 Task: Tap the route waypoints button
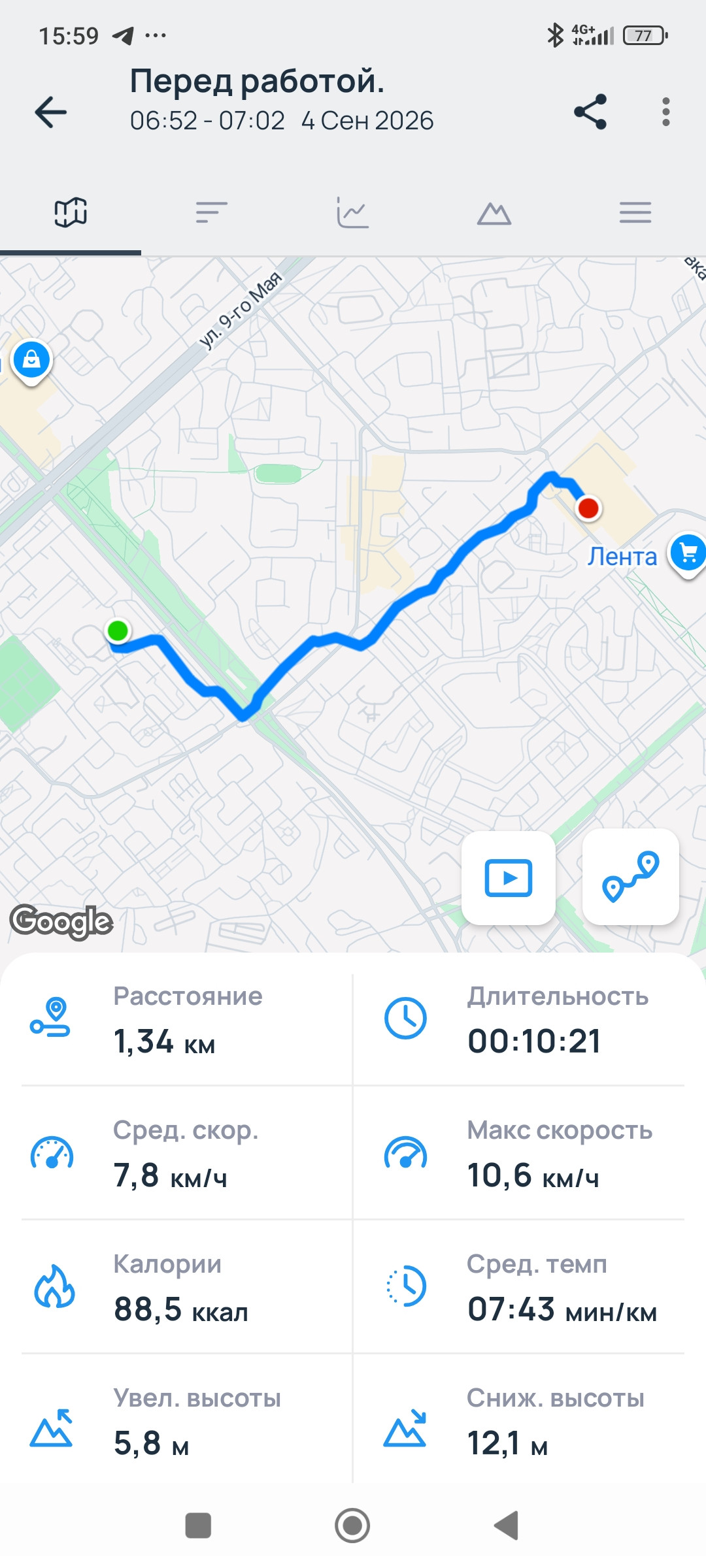pyautogui.click(x=630, y=877)
